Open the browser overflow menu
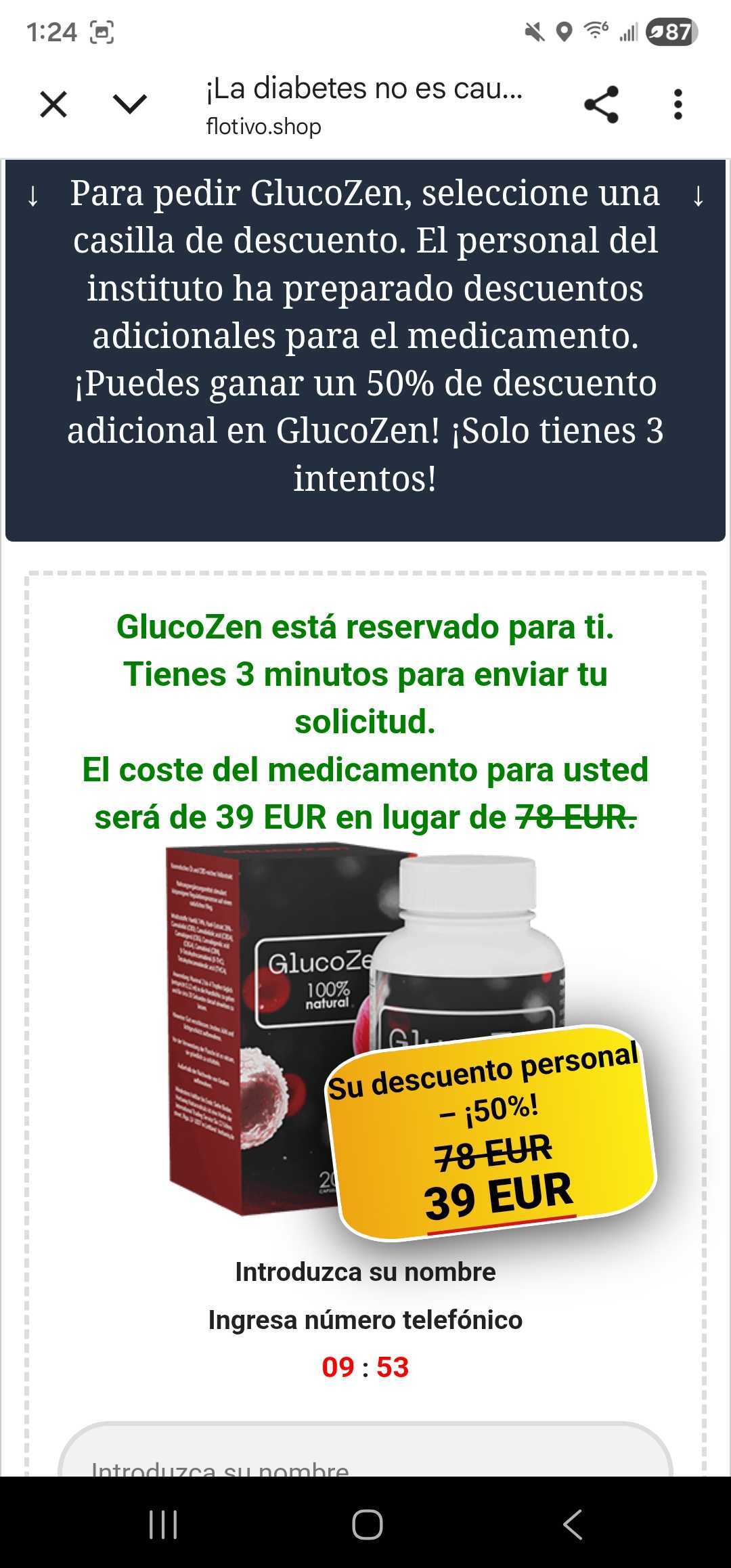This screenshot has height=1568, width=731. pos(678,105)
